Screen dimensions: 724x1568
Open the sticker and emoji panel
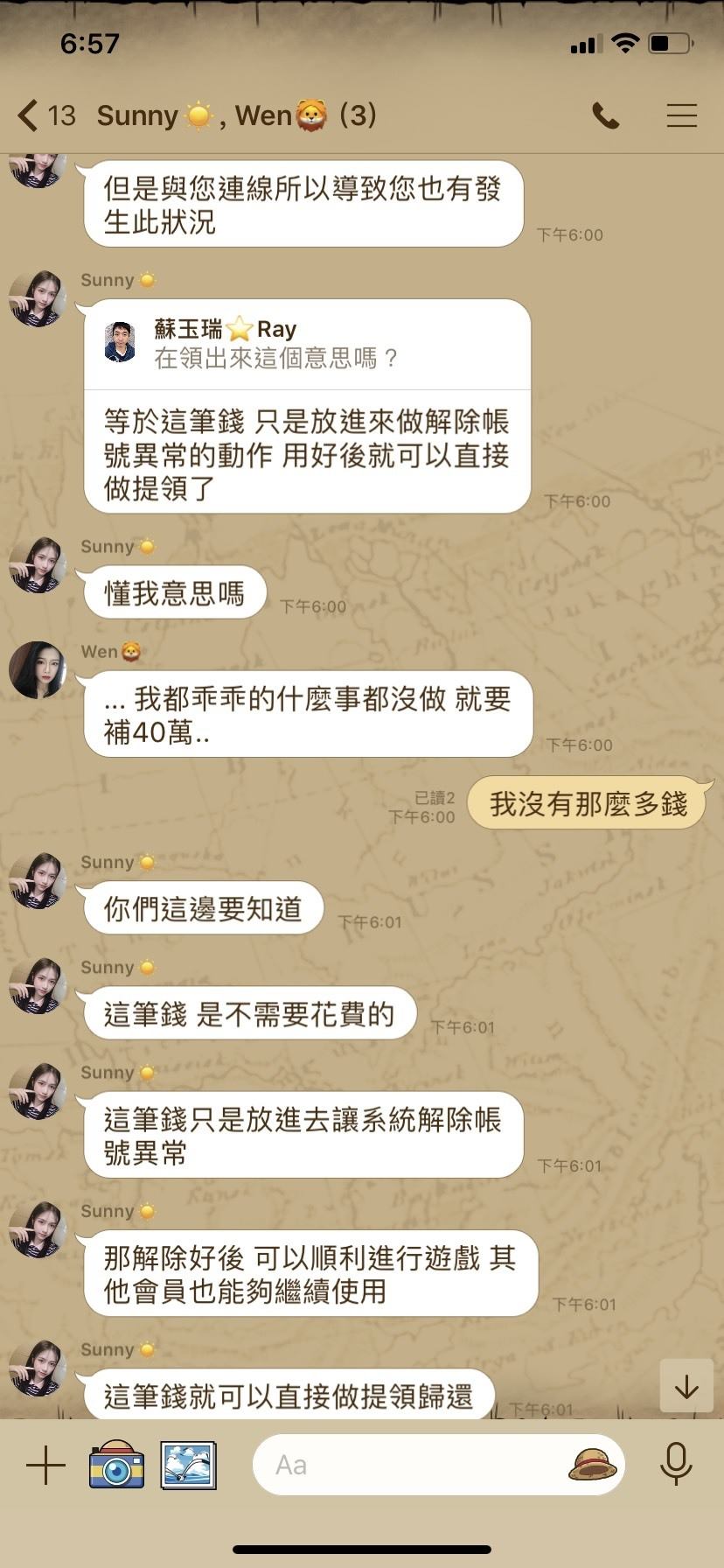click(592, 1465)
